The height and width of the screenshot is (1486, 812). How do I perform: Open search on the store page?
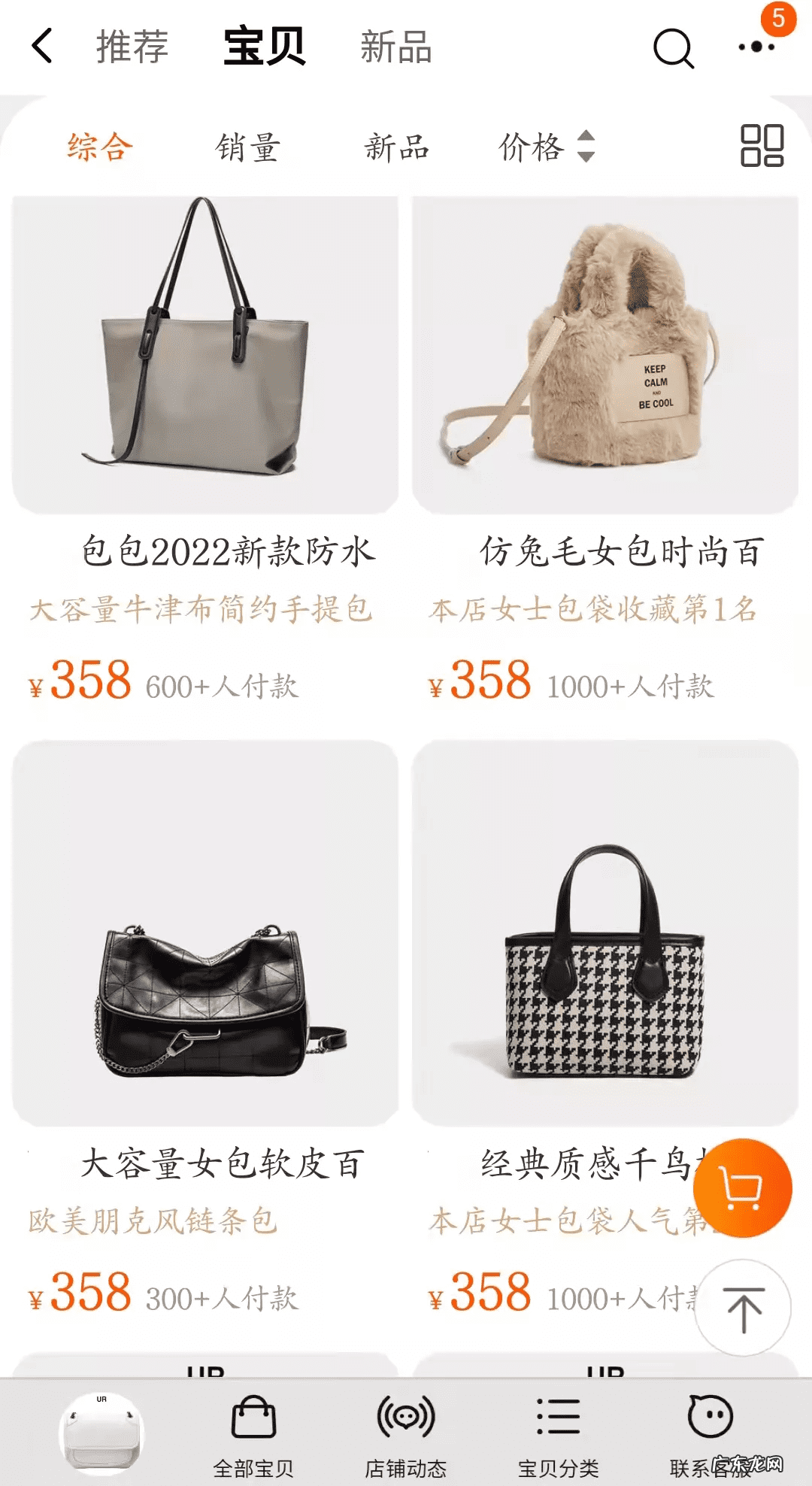point(674,48)
